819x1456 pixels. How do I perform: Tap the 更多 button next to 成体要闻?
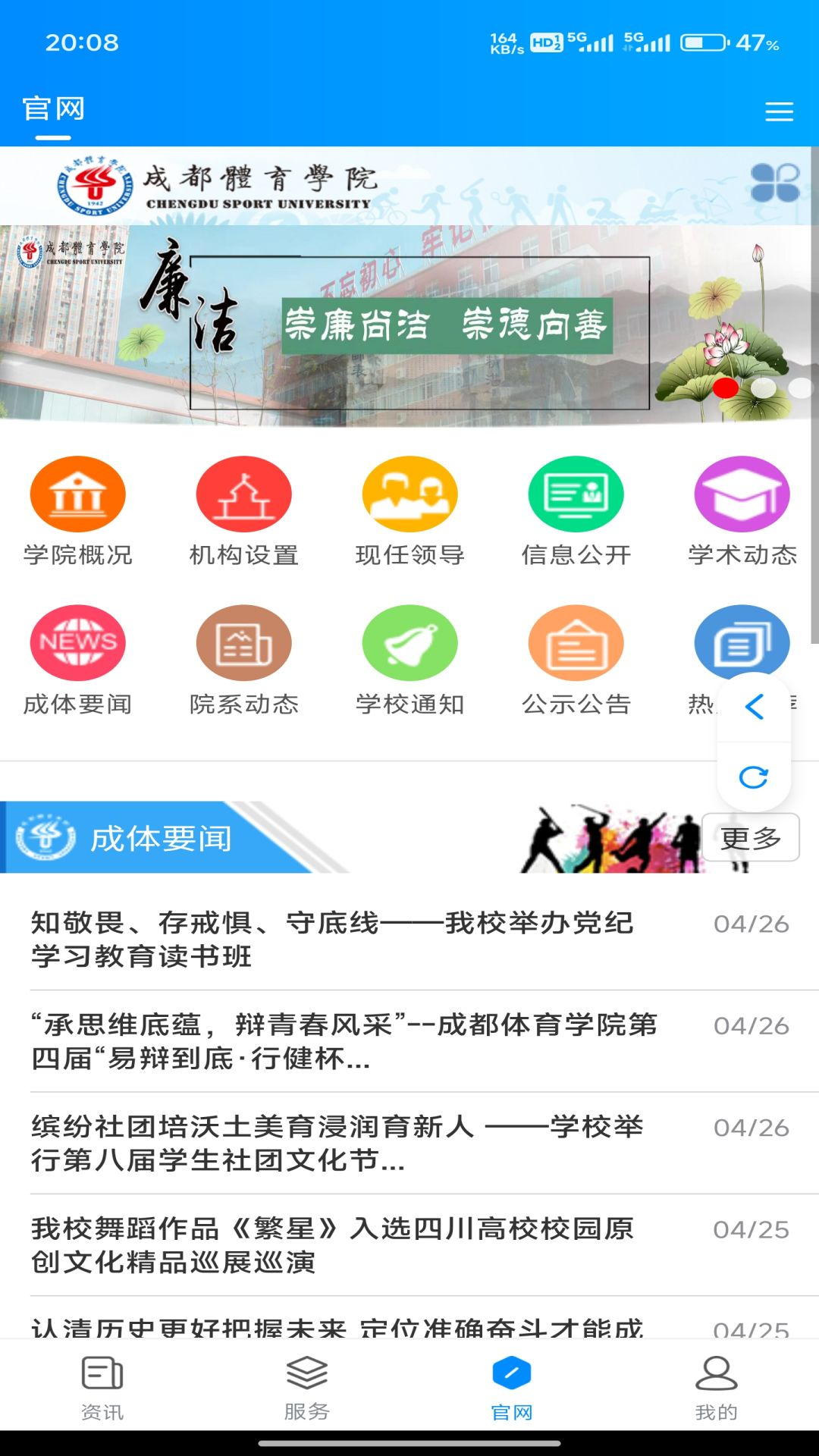coord(749,838)
